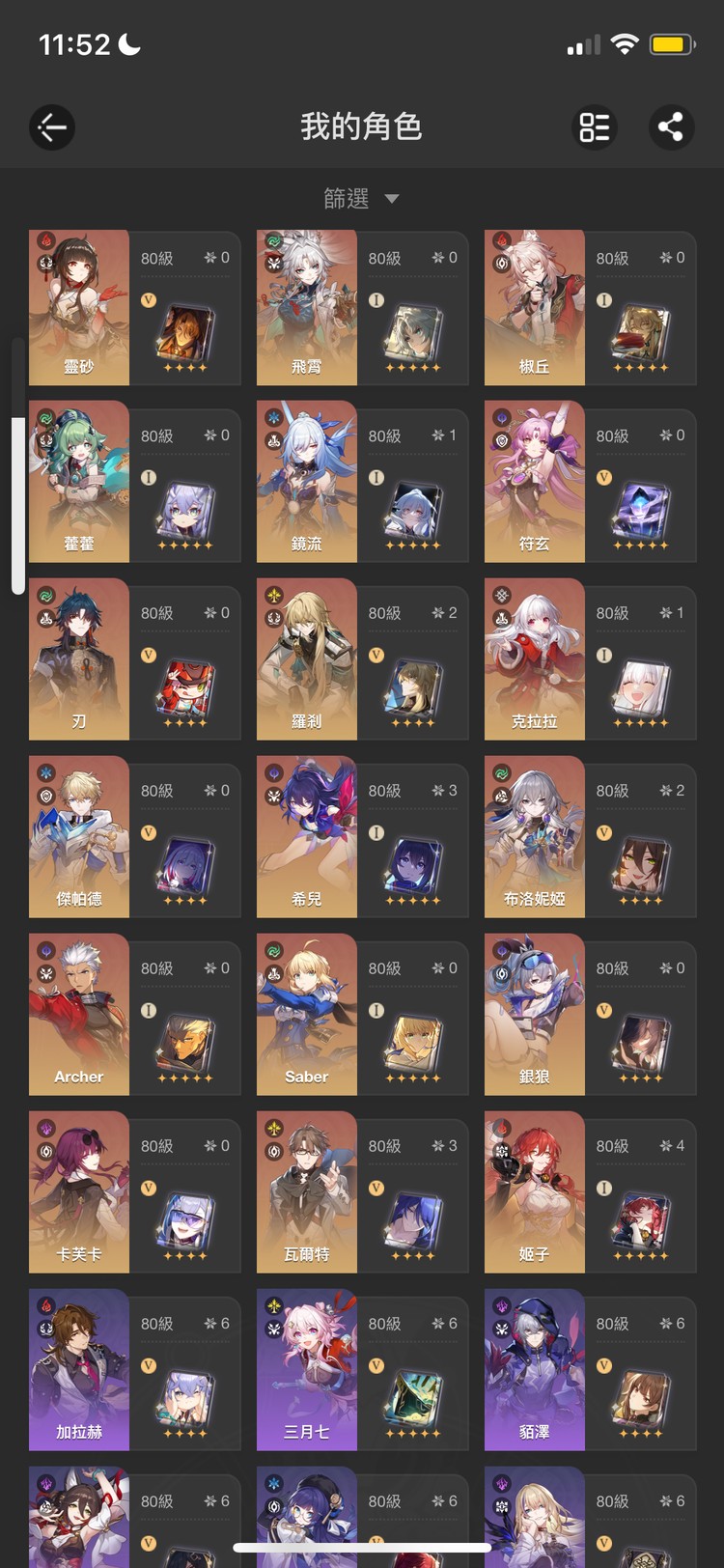Screen dimensions: 724x1568
Task: Share my characters page
Action: click(x=670, y=127)
